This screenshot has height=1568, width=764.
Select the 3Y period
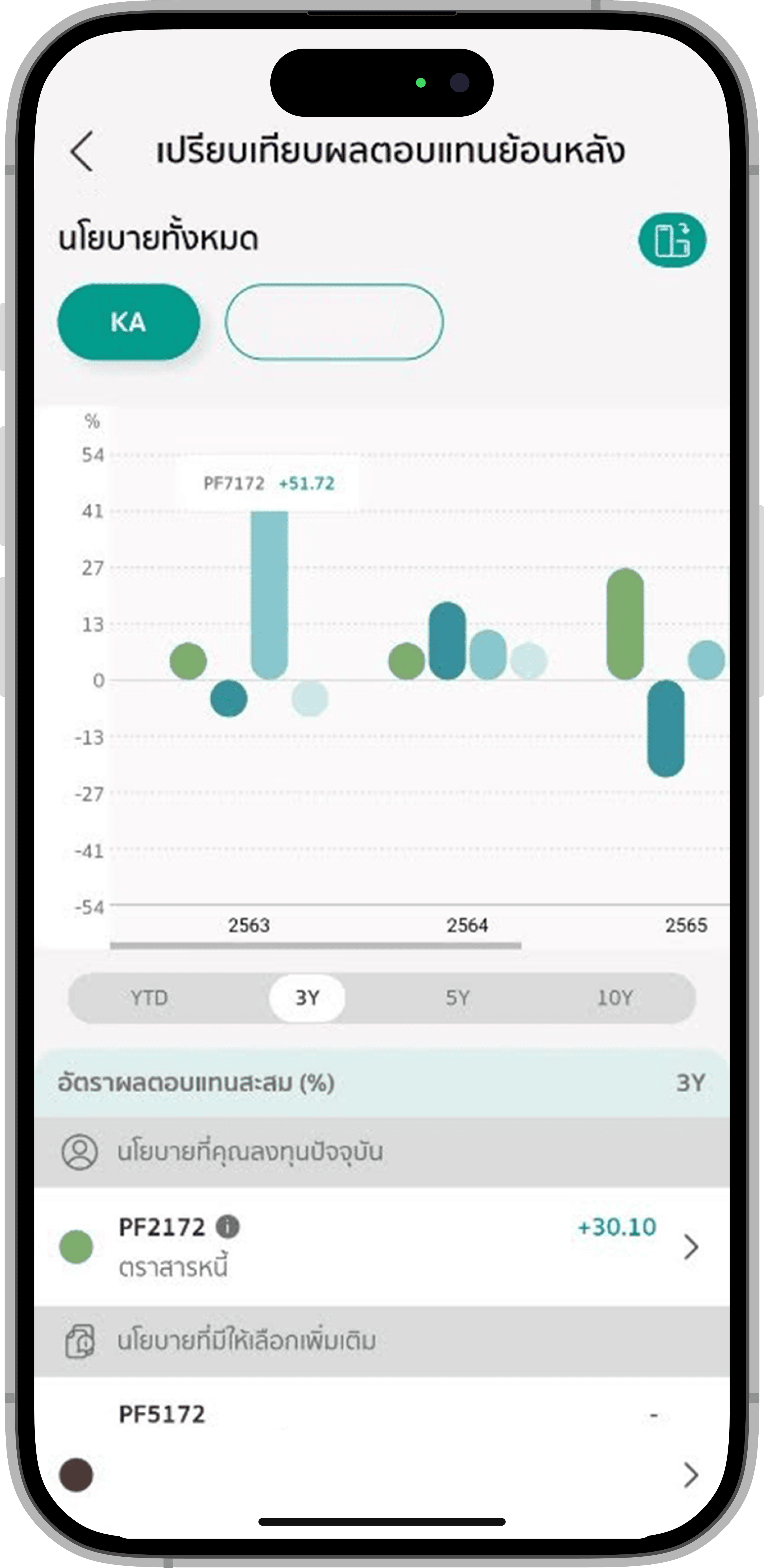pyautogui.click(x=307, y=998)
